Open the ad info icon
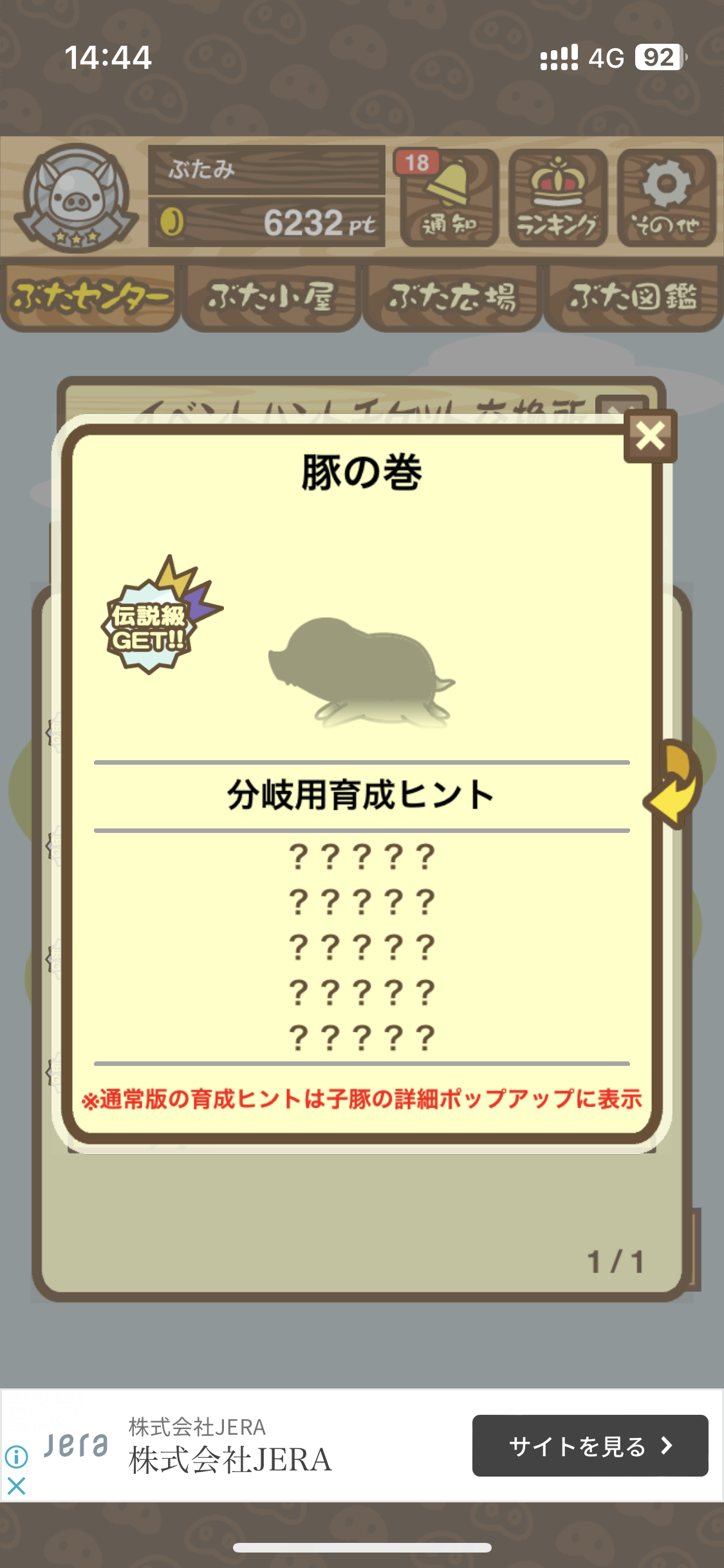724x1568 pixels. pos(16,1456)
